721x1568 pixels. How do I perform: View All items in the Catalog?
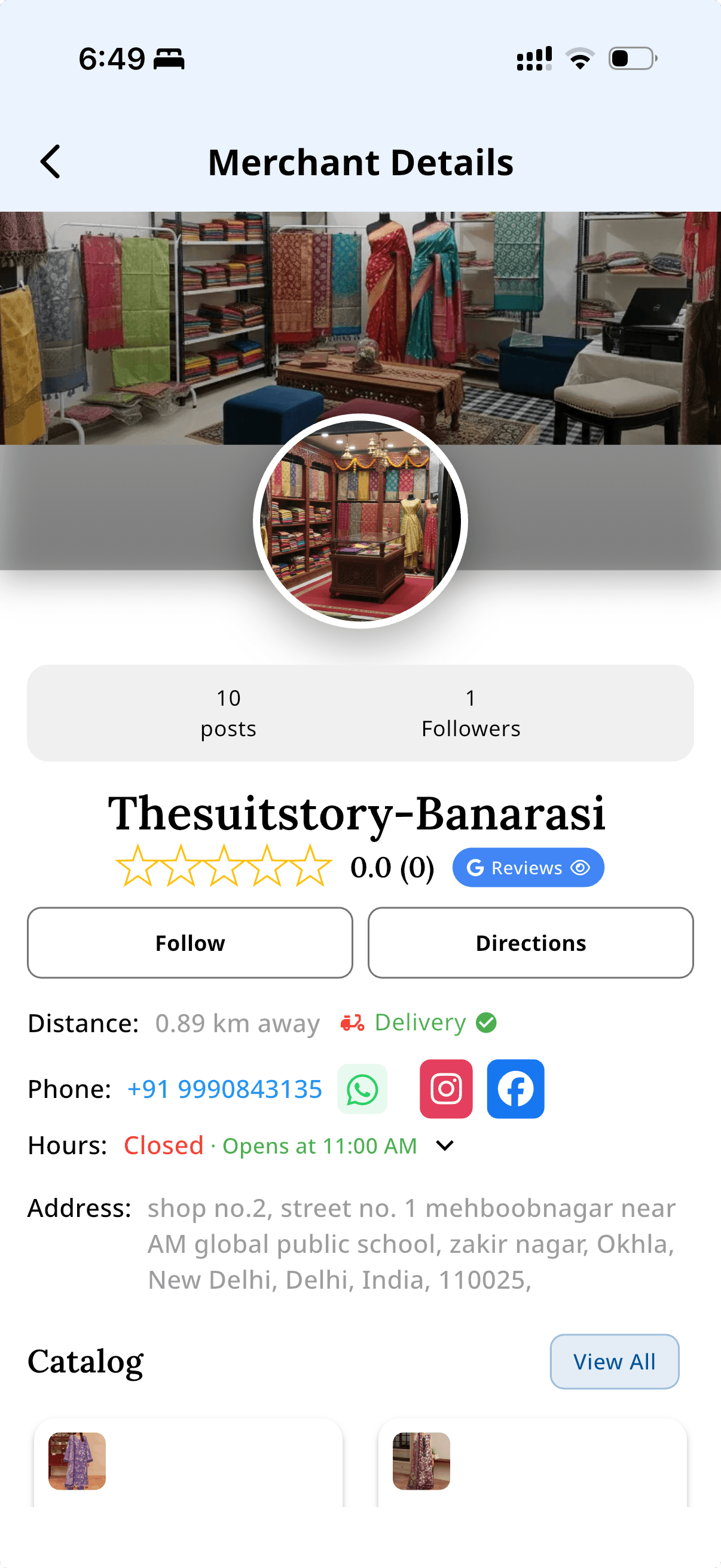coord(614,1362)
